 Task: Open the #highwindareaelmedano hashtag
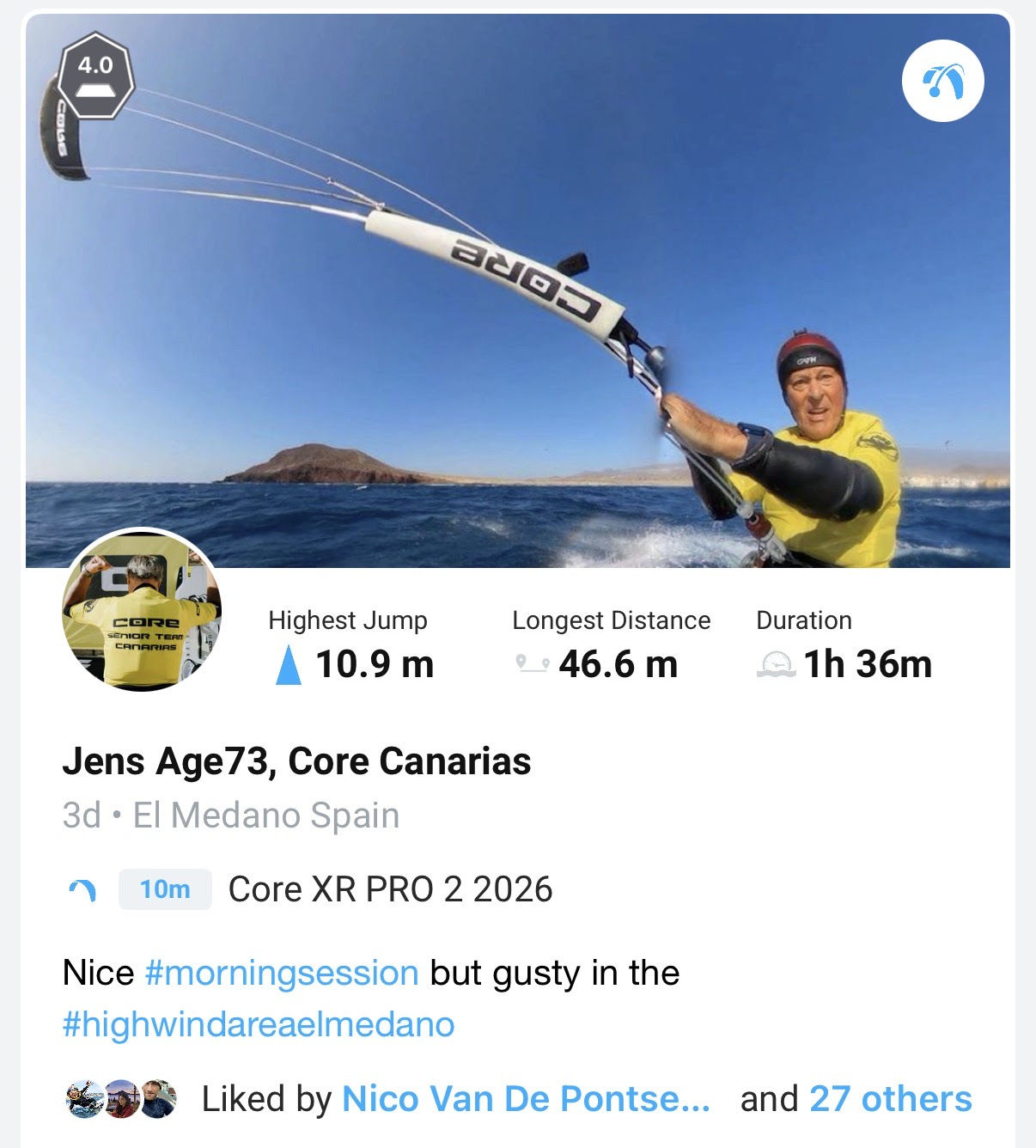point(259,1024)
